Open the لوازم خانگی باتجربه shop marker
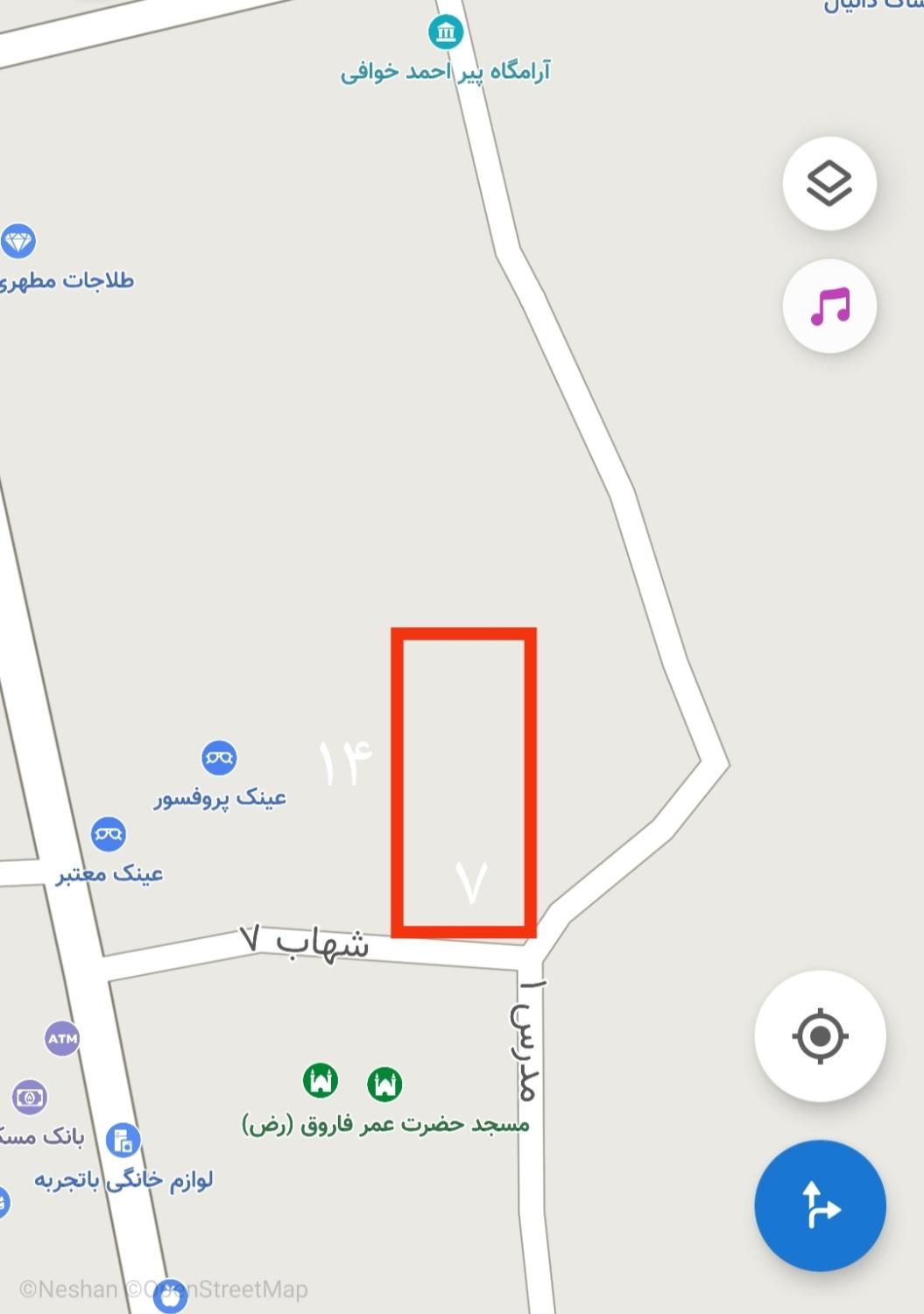 pyautogui.click(x=123, y=1141)
